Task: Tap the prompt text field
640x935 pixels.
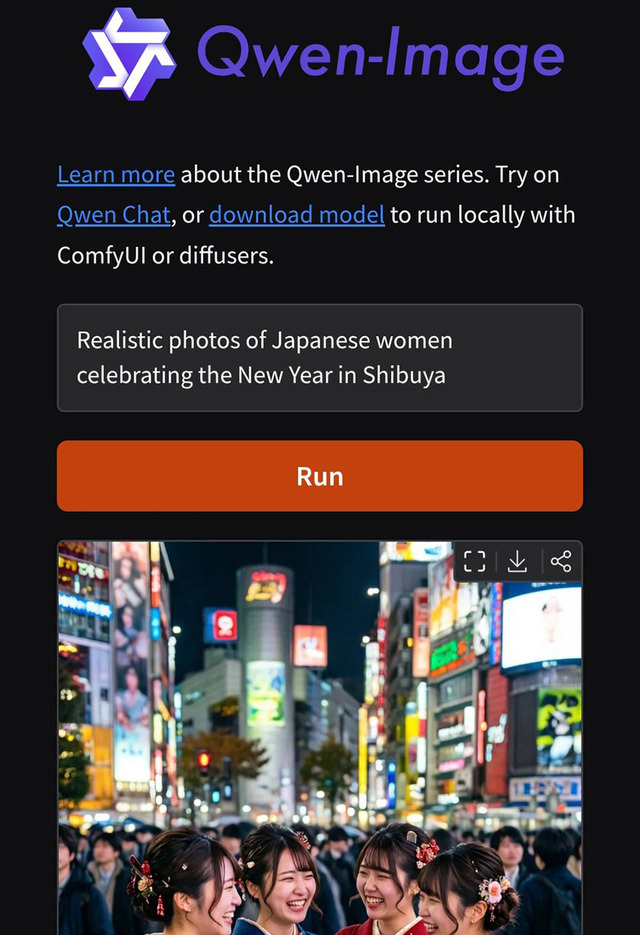Action: (x=320, y=358)
